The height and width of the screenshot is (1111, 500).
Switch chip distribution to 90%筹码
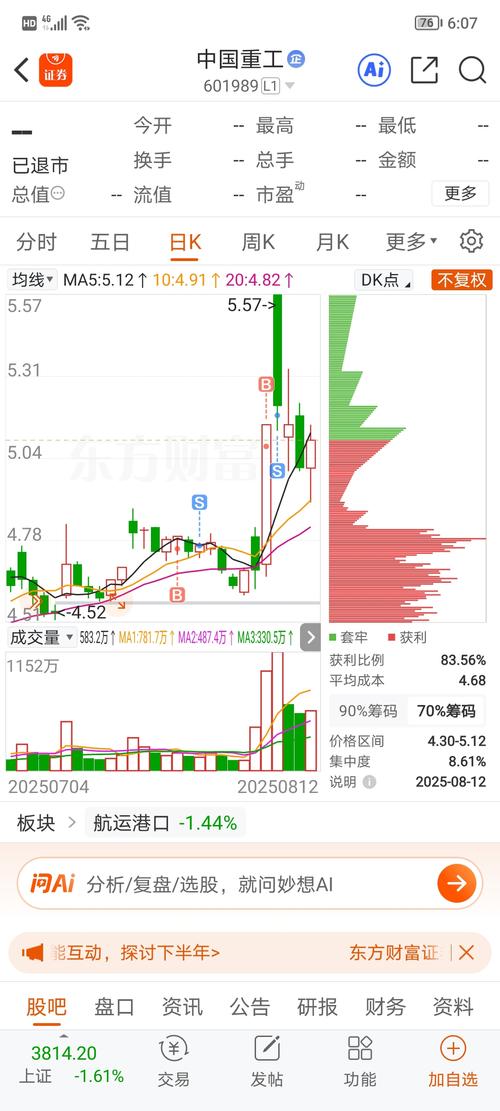pyautogui.click(x=368, y=711)
